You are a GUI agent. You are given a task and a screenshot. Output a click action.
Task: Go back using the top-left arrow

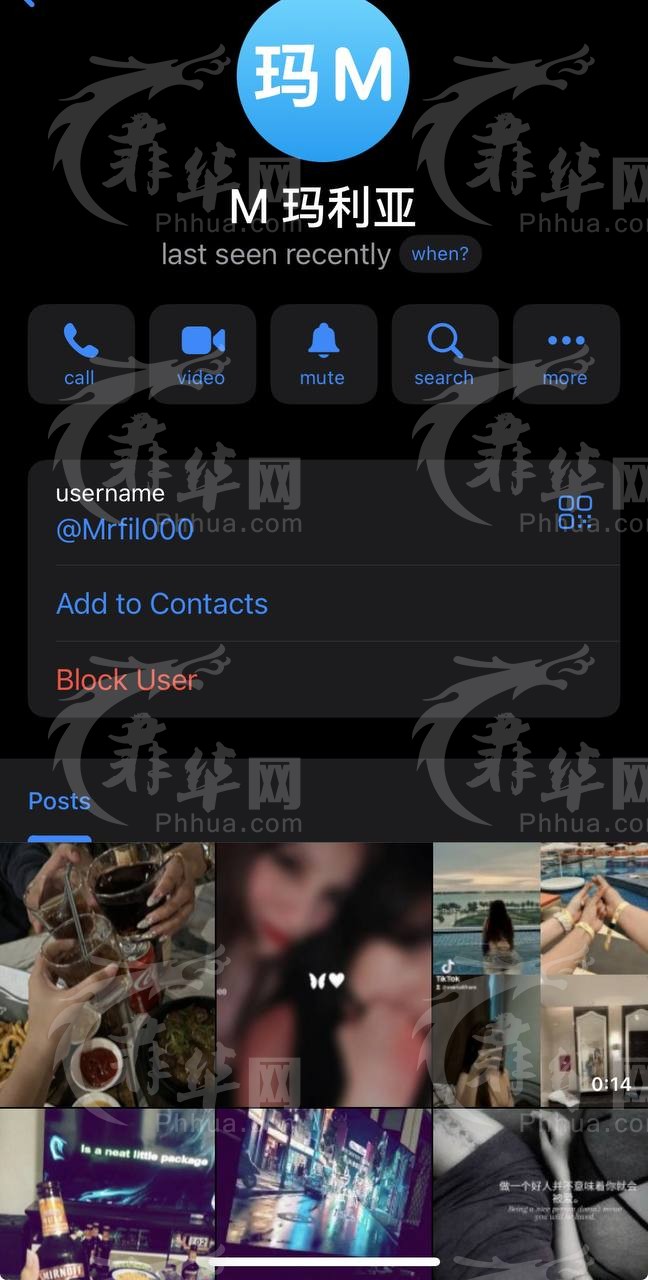coord(26,4)
